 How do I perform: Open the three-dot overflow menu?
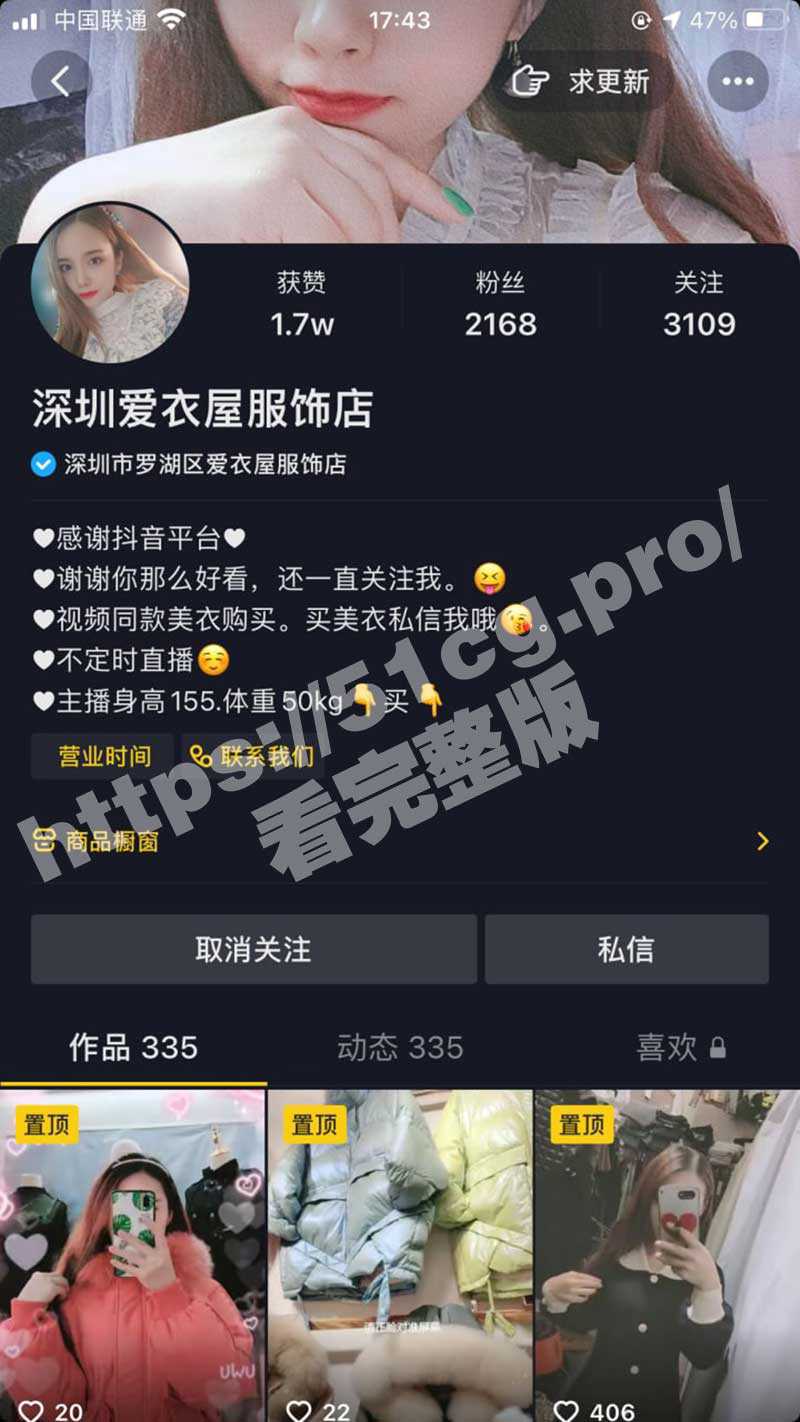[x=738, y=81]
